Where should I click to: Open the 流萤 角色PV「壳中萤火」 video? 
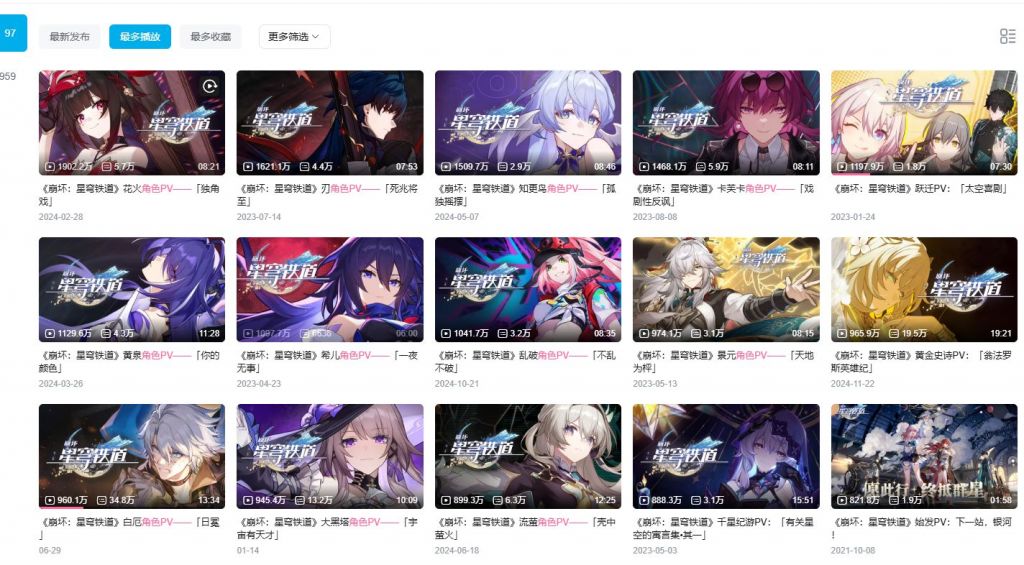(x=527, y=456)
